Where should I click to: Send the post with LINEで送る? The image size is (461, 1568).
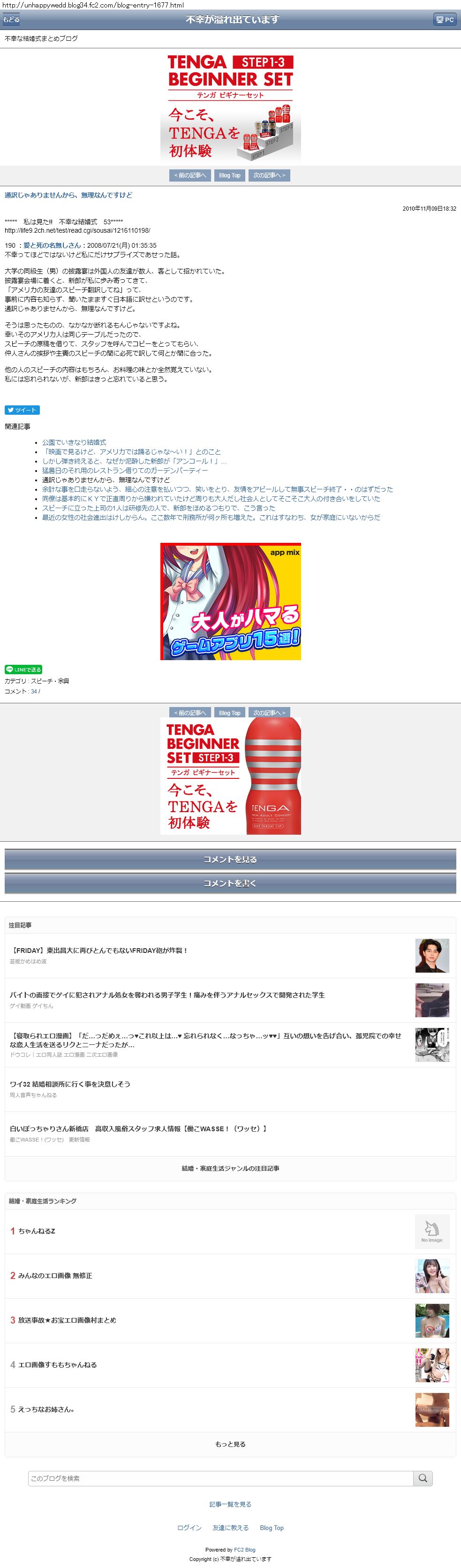coord(24,670)
